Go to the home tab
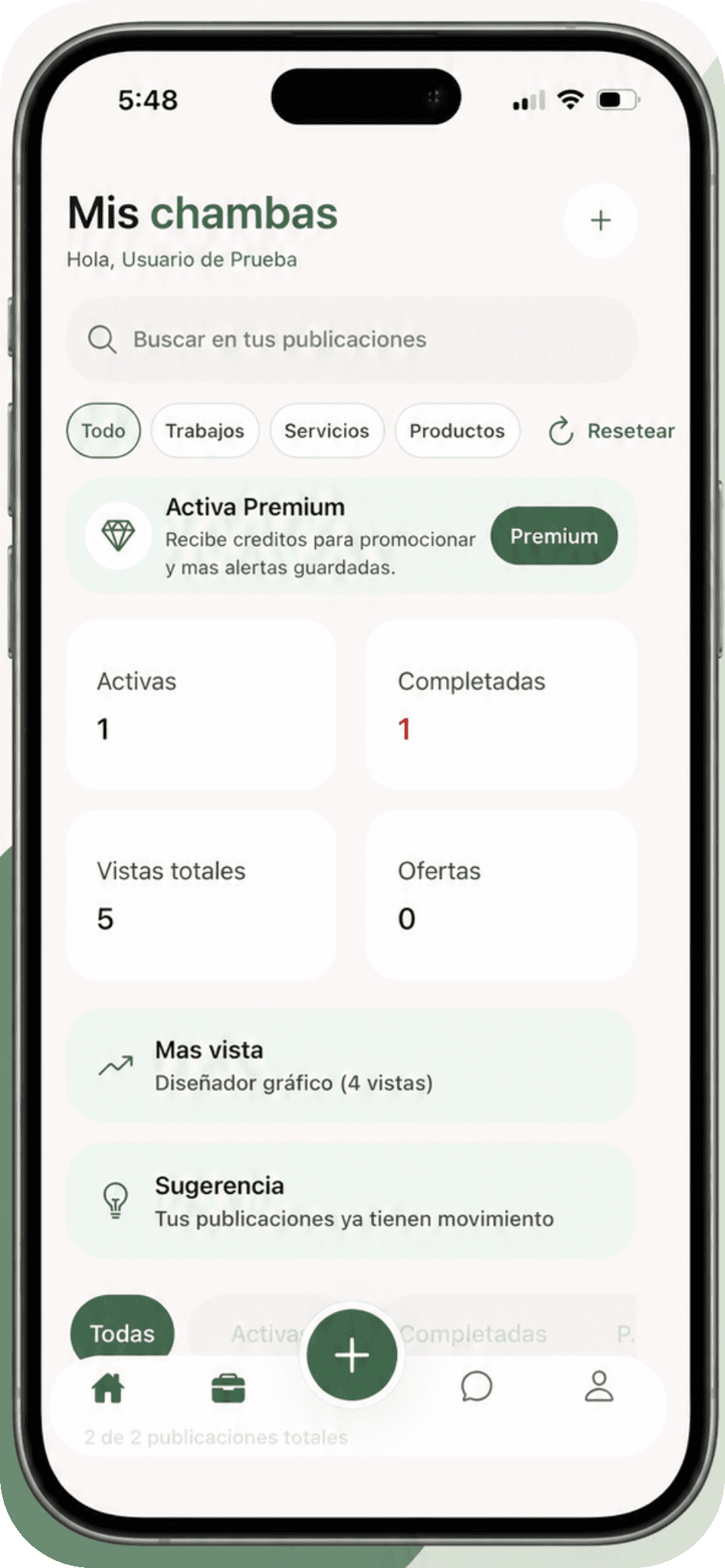Screen dimensions: 725x1568 tap(108, 1388)
